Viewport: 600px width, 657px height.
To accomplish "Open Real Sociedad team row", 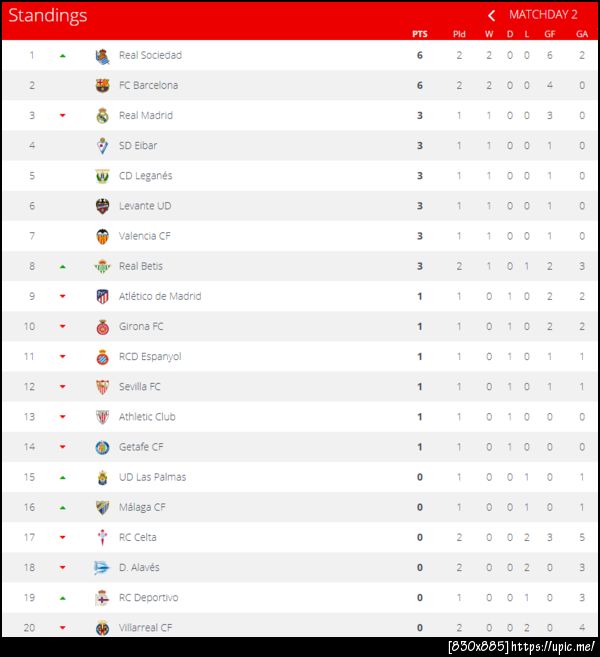I will [150, 55].
